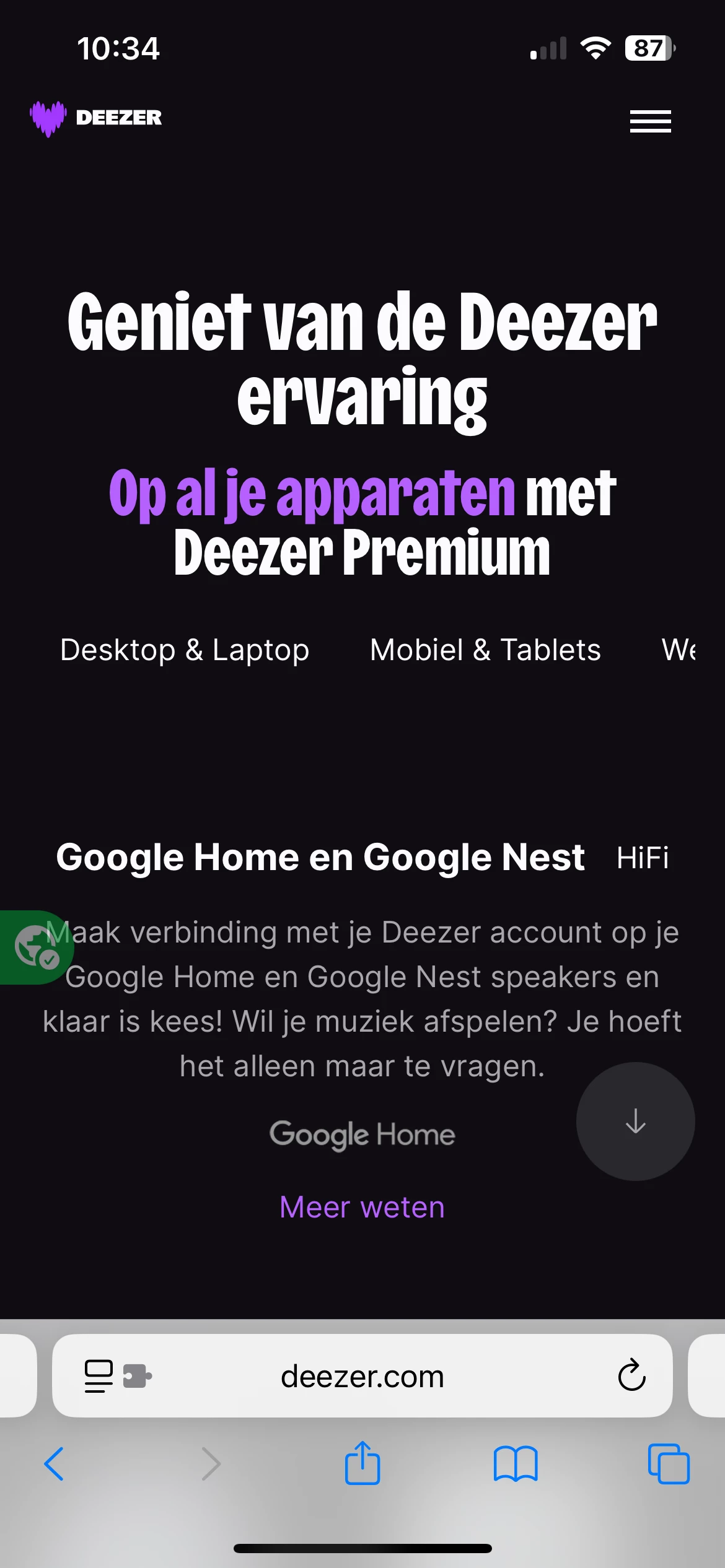725x1568 pixels.
Task: Show all open tabs
Action: 668,1464
